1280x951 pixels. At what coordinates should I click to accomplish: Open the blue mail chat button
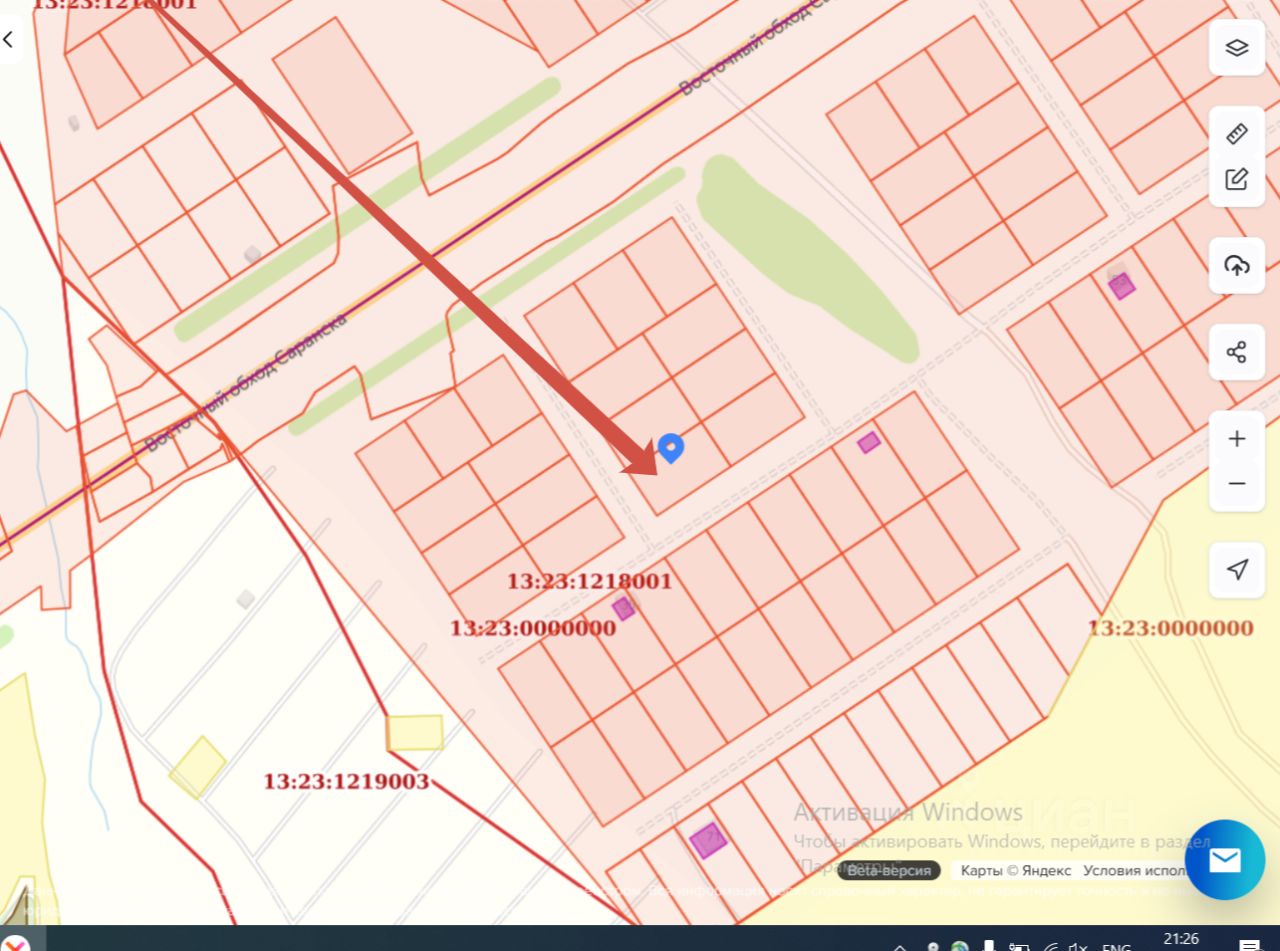(x=1225, y=860)
